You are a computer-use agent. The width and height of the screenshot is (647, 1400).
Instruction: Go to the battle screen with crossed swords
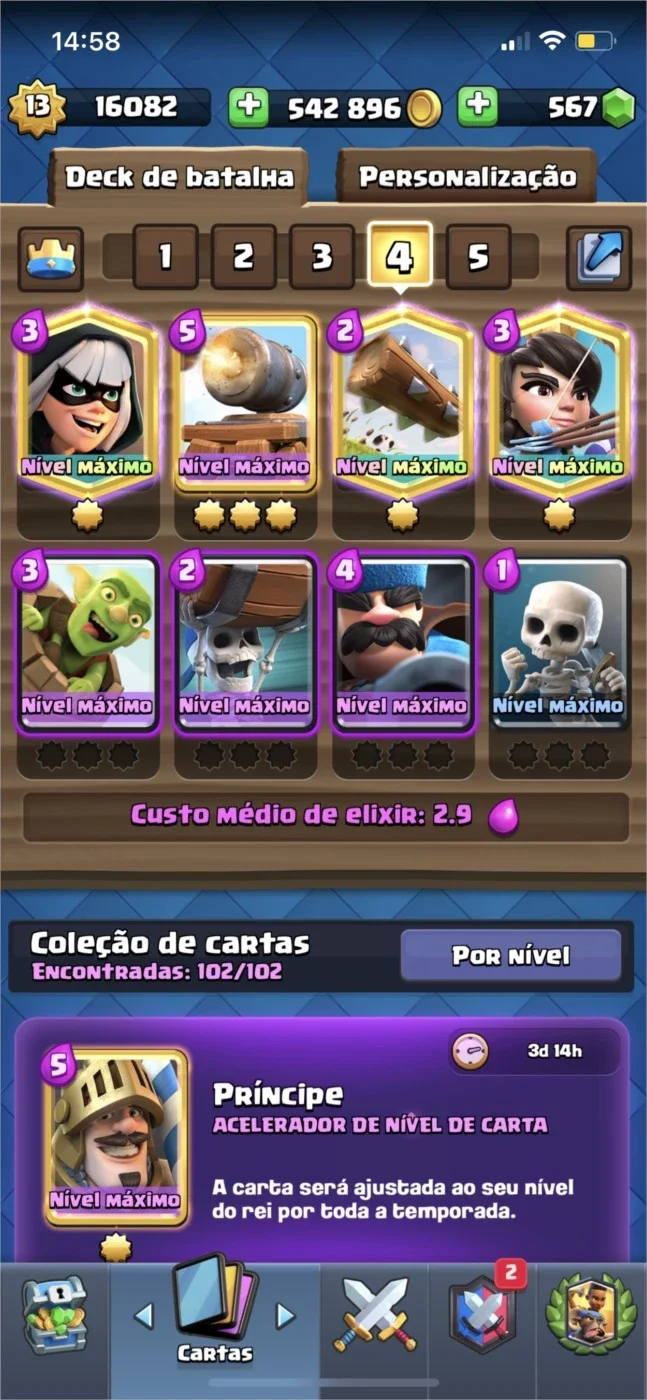pyautogui.click(x=376, y=1313)
